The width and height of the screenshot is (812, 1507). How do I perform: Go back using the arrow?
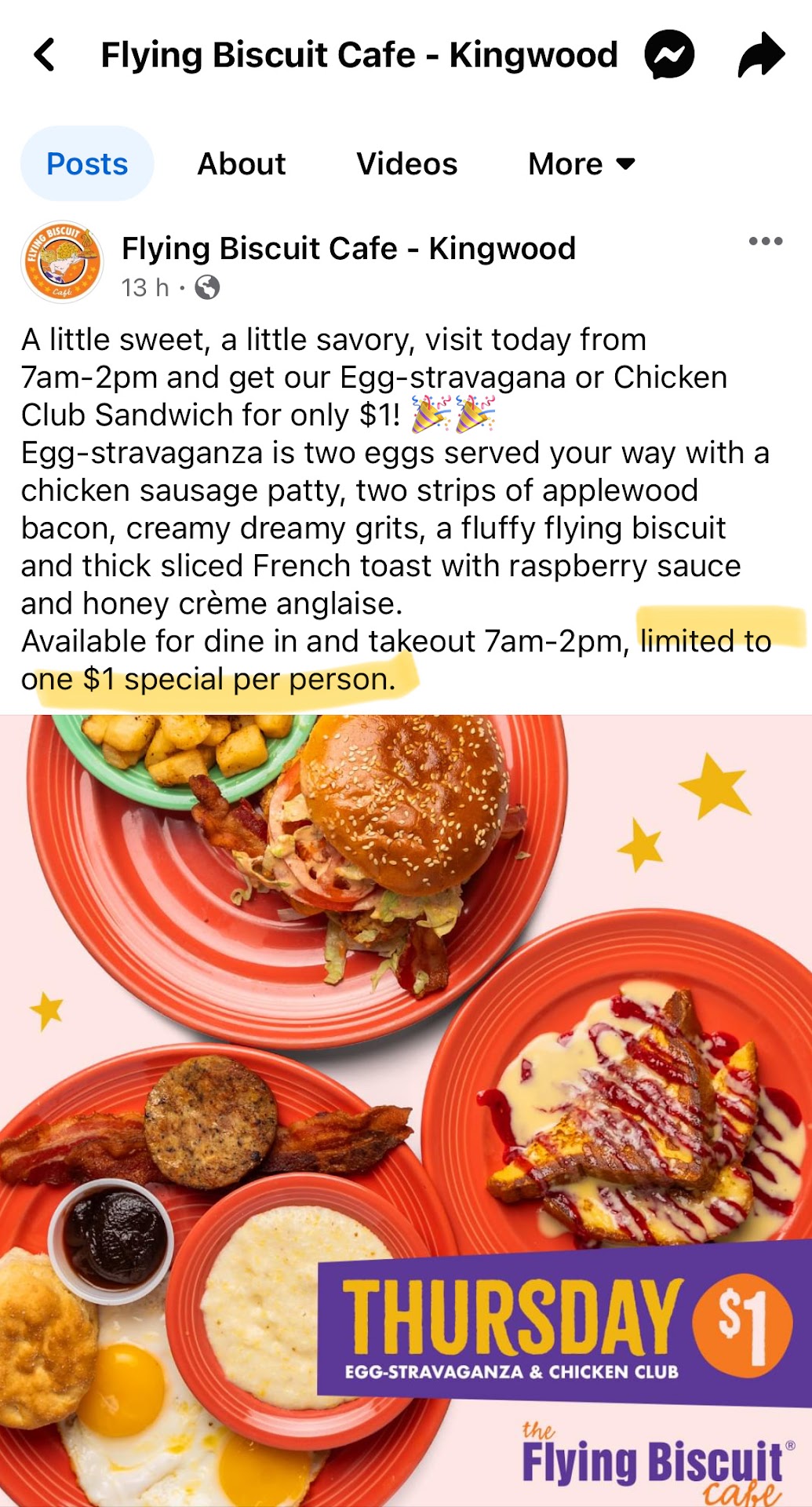46,55
